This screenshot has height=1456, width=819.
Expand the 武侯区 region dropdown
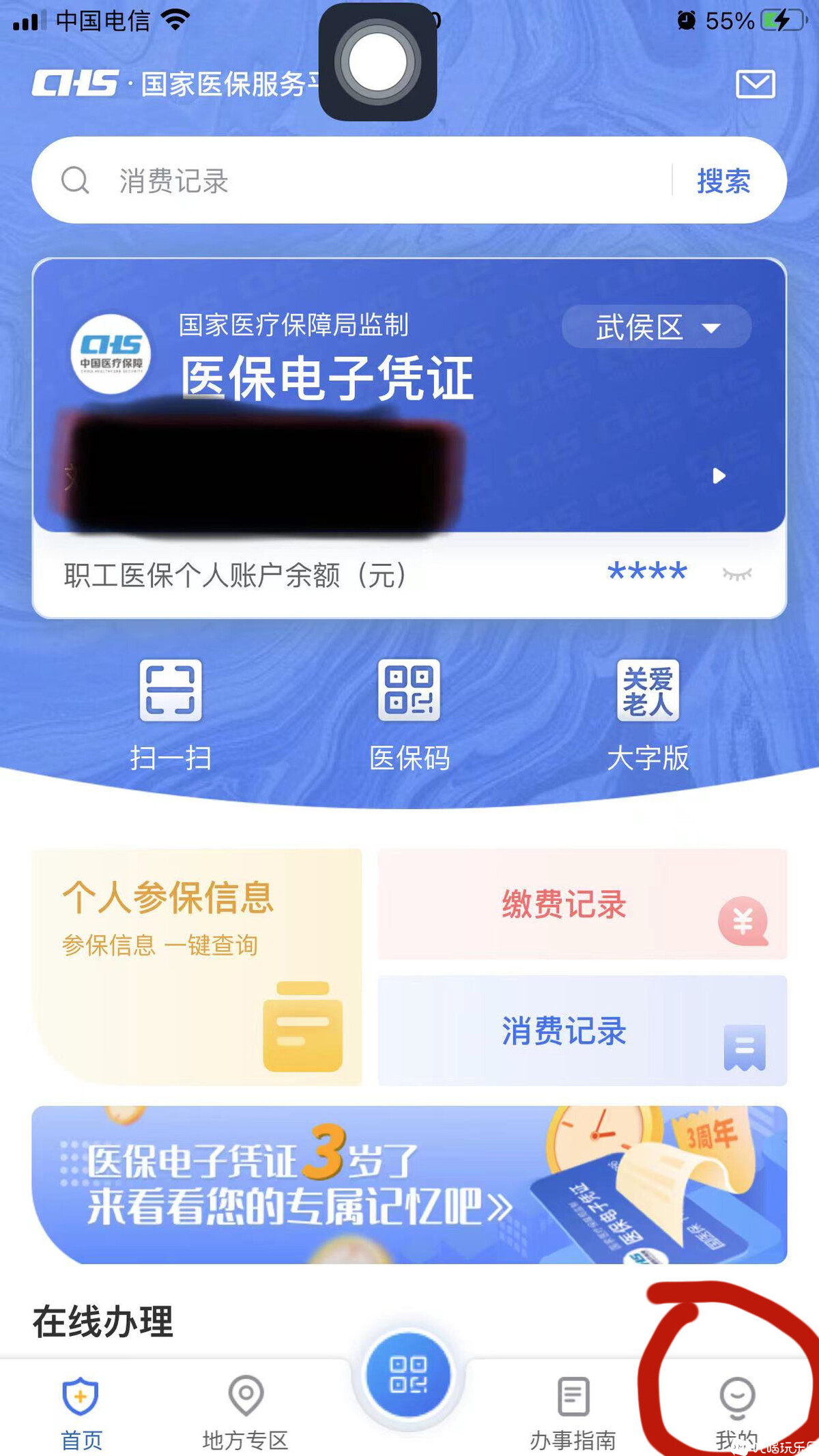(x=656, y=328)
